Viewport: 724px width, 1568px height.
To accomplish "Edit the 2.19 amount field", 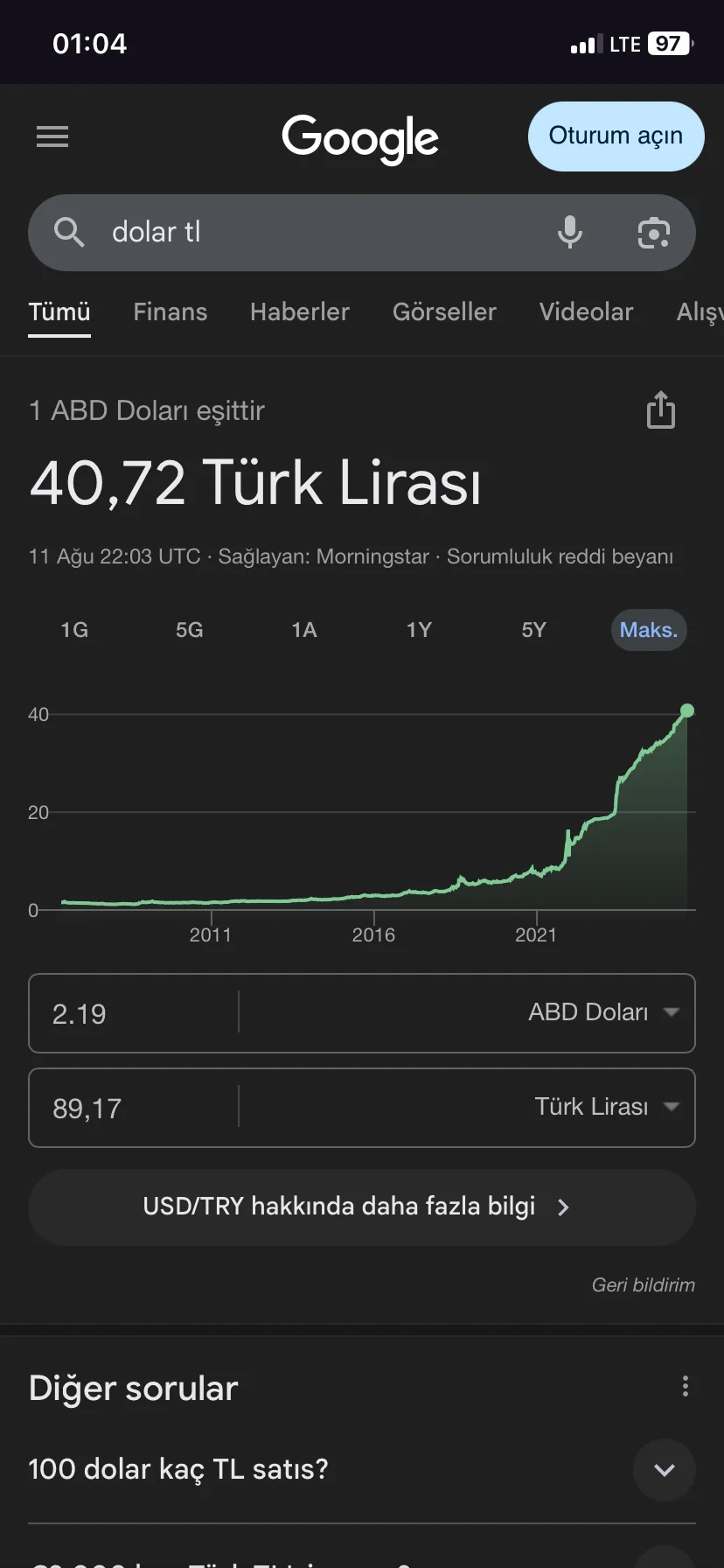I will click(131, 1013).
